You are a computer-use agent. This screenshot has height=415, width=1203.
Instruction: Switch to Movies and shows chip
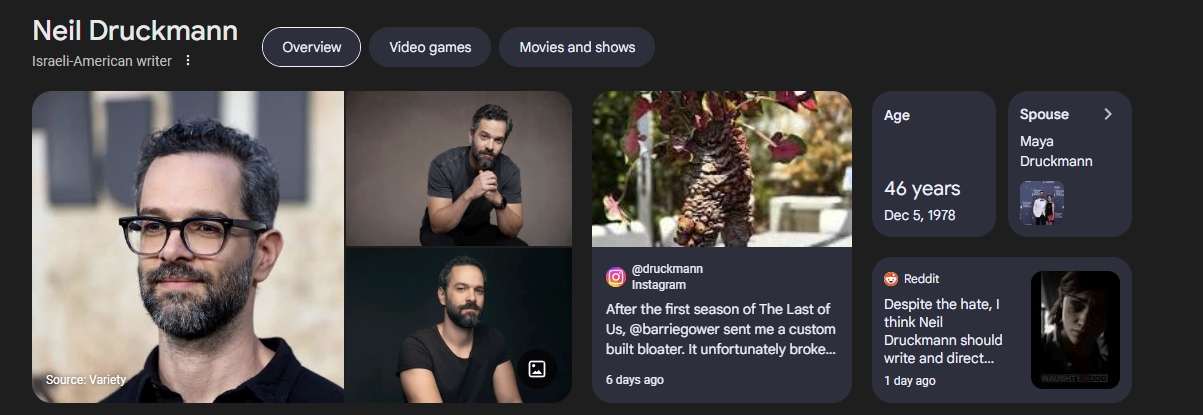(x=577, y=47)
